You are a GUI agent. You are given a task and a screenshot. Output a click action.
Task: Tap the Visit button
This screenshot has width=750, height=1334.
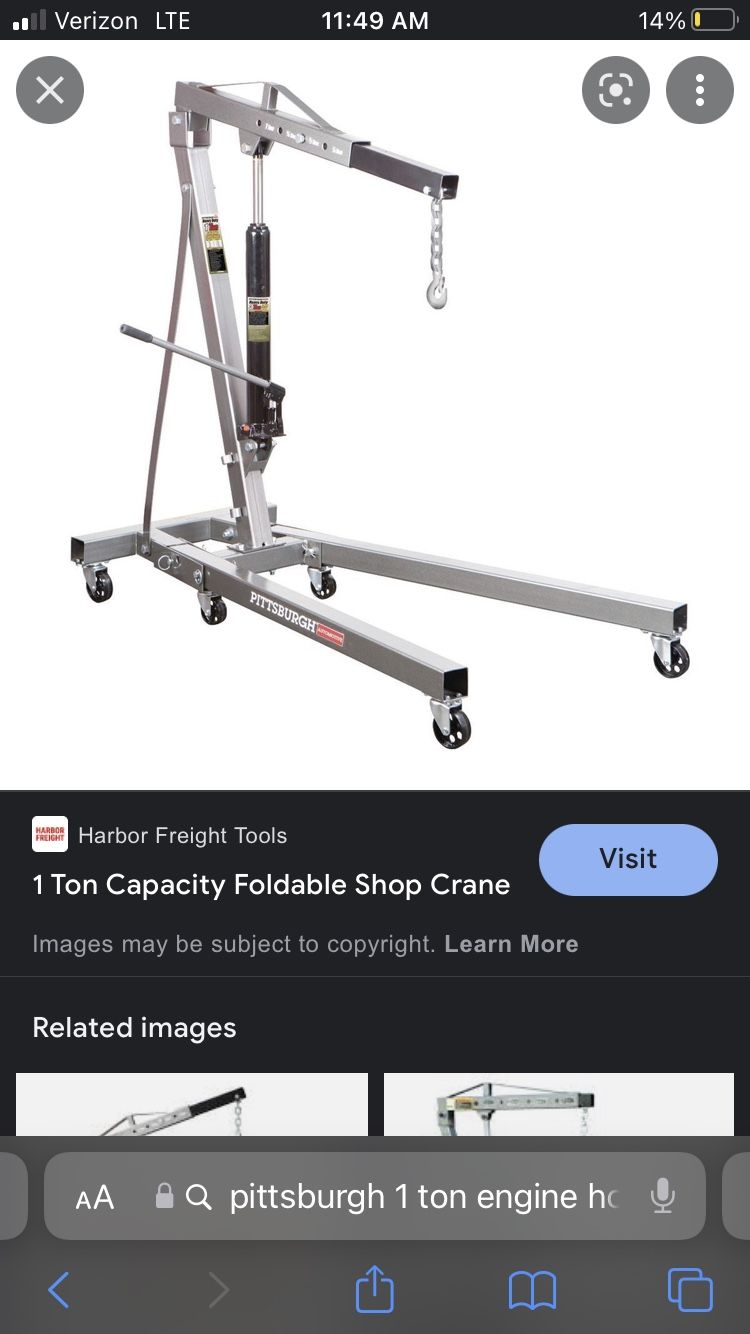point(628,859)
